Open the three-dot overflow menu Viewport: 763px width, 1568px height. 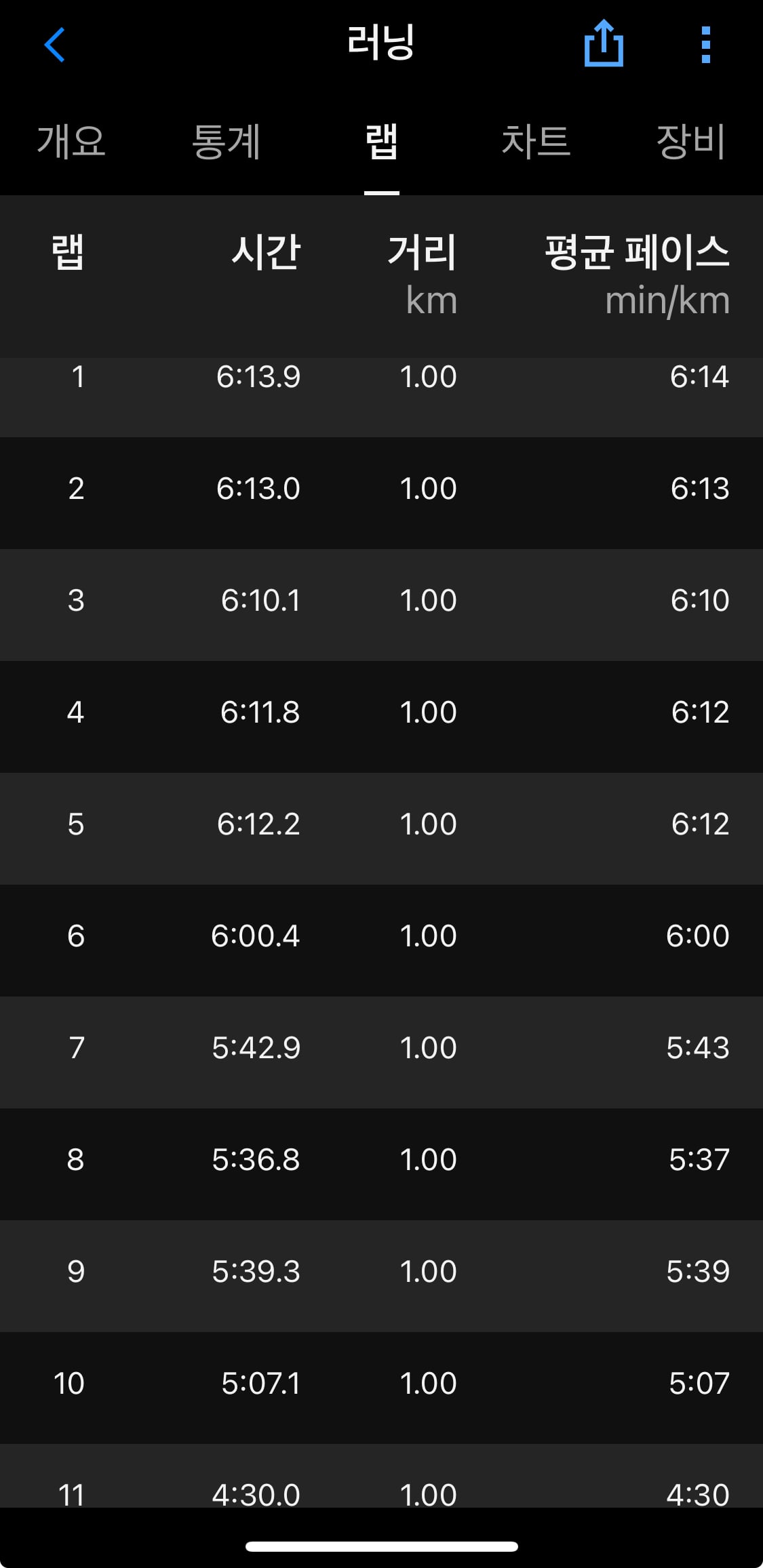pos(705,45)
